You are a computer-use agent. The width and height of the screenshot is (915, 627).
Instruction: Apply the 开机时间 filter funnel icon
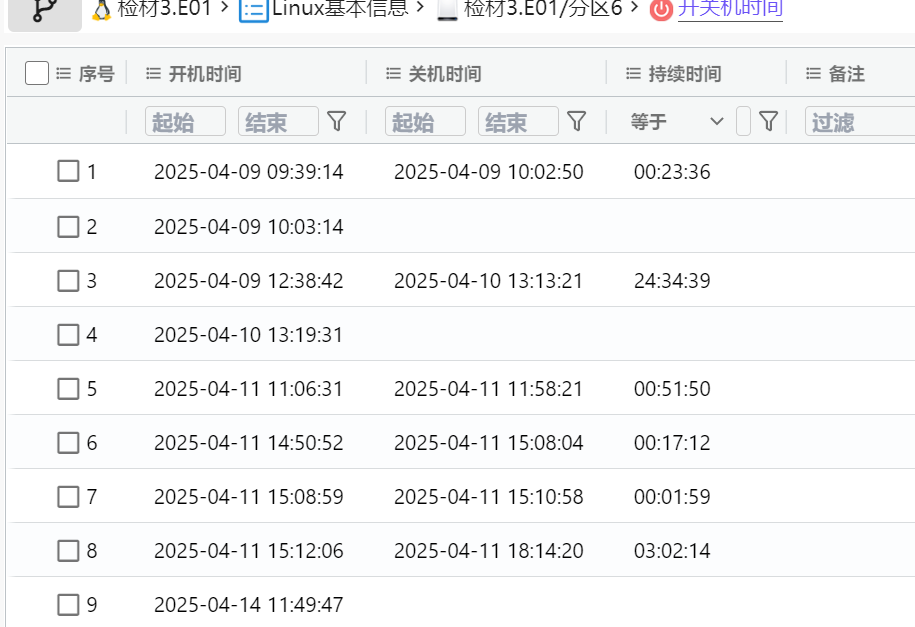point(337,121)
